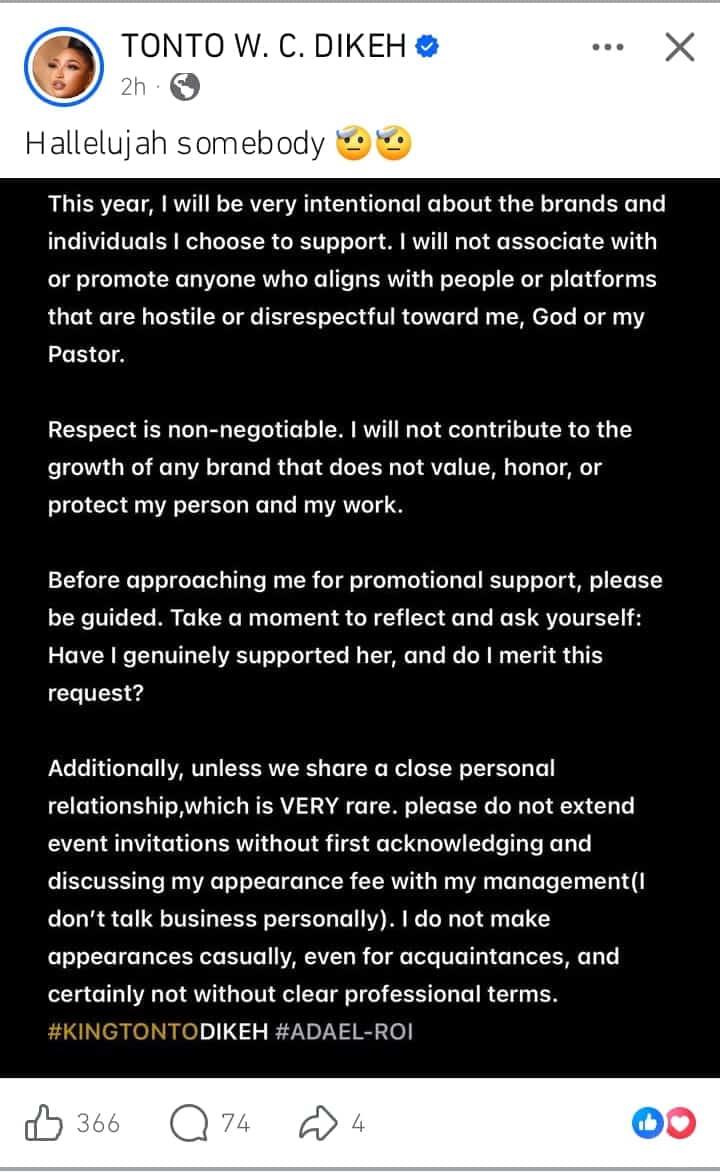Close the post with the X button
The width and height of the screenshot is (720, 1172).
(679, 45)
